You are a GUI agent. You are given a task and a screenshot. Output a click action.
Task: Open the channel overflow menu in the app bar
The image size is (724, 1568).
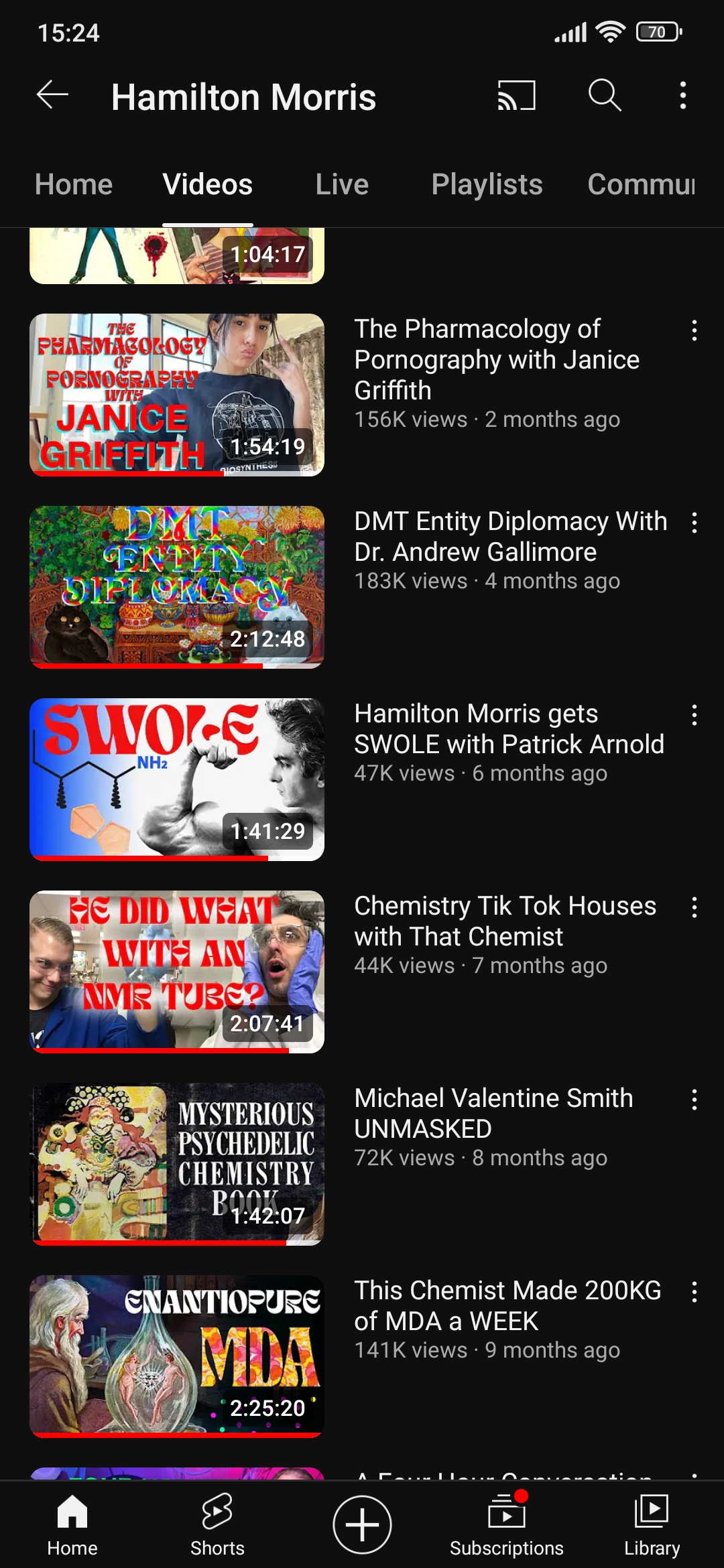click(683, 95)
